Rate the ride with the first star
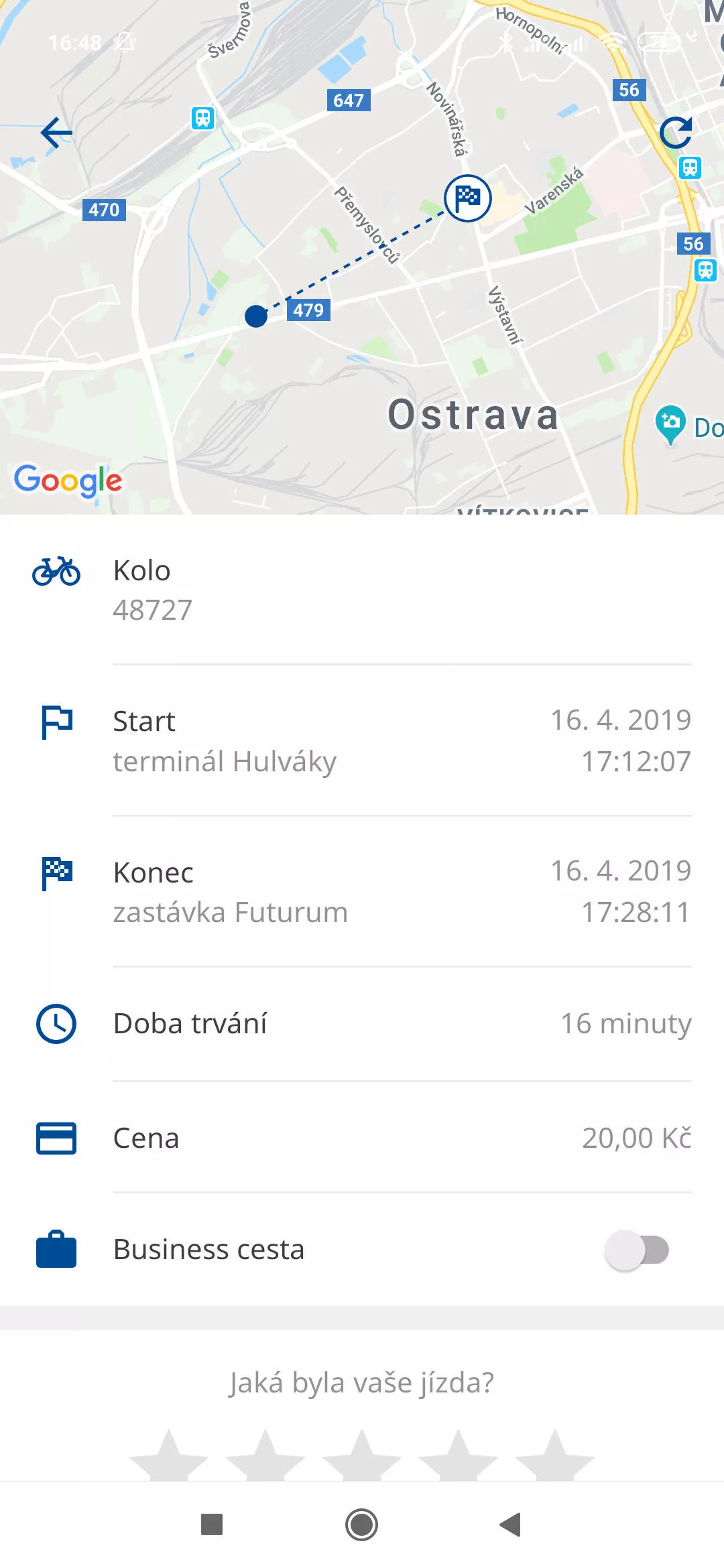724x1568 pixels. (x=169, y=1455)
